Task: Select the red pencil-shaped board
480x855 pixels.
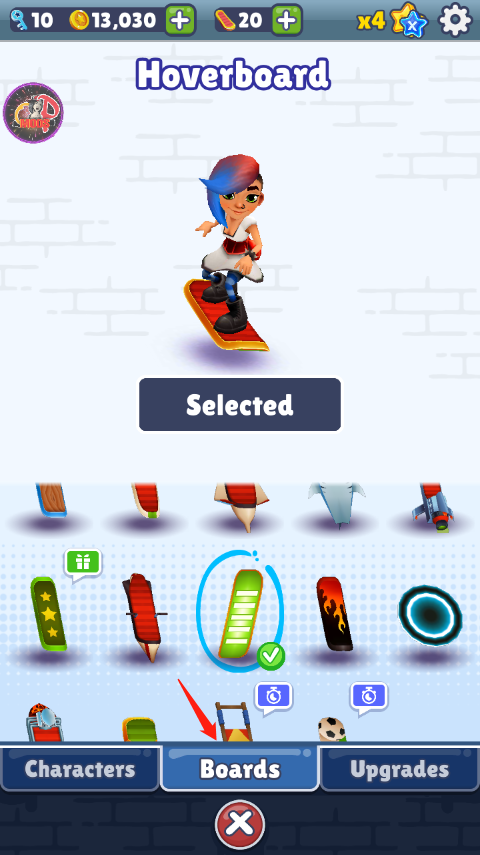Action: (x=144, y=617)
